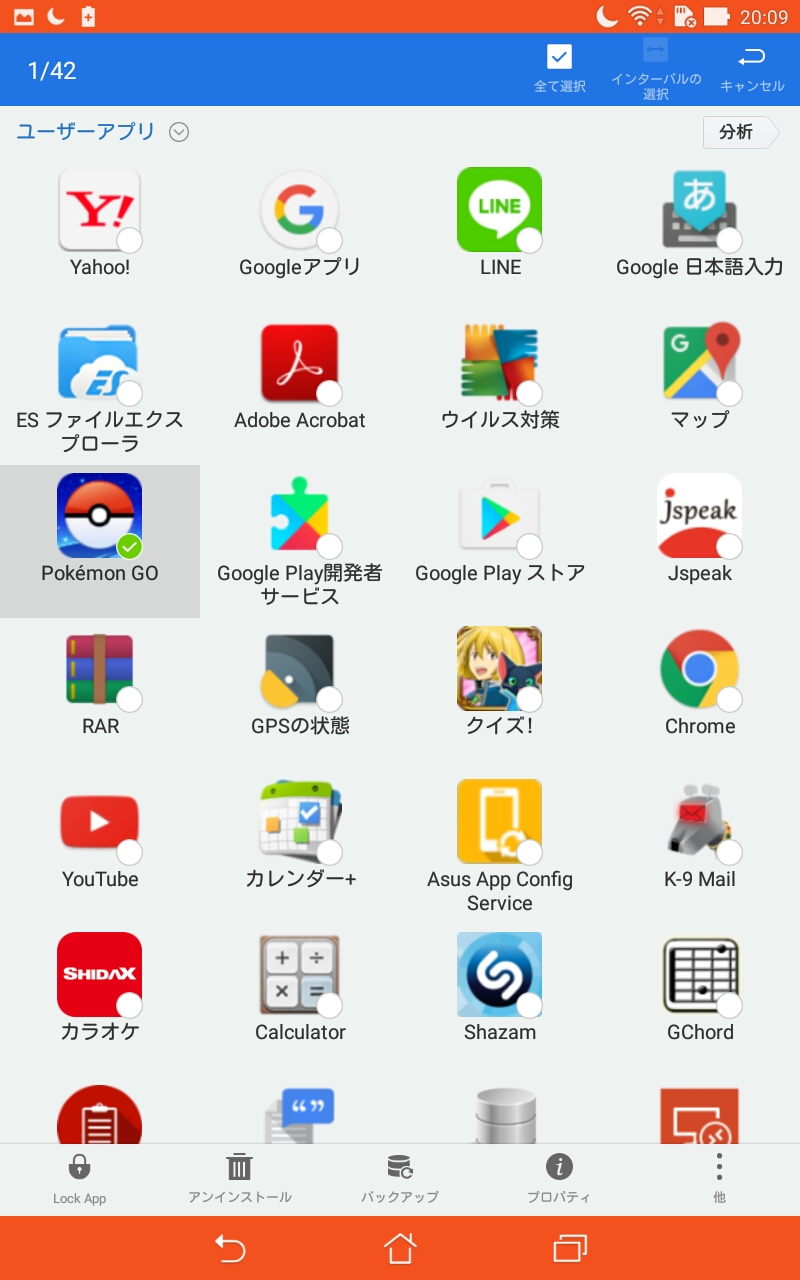Deselect the Pokémon GO app

coord(100,540)
